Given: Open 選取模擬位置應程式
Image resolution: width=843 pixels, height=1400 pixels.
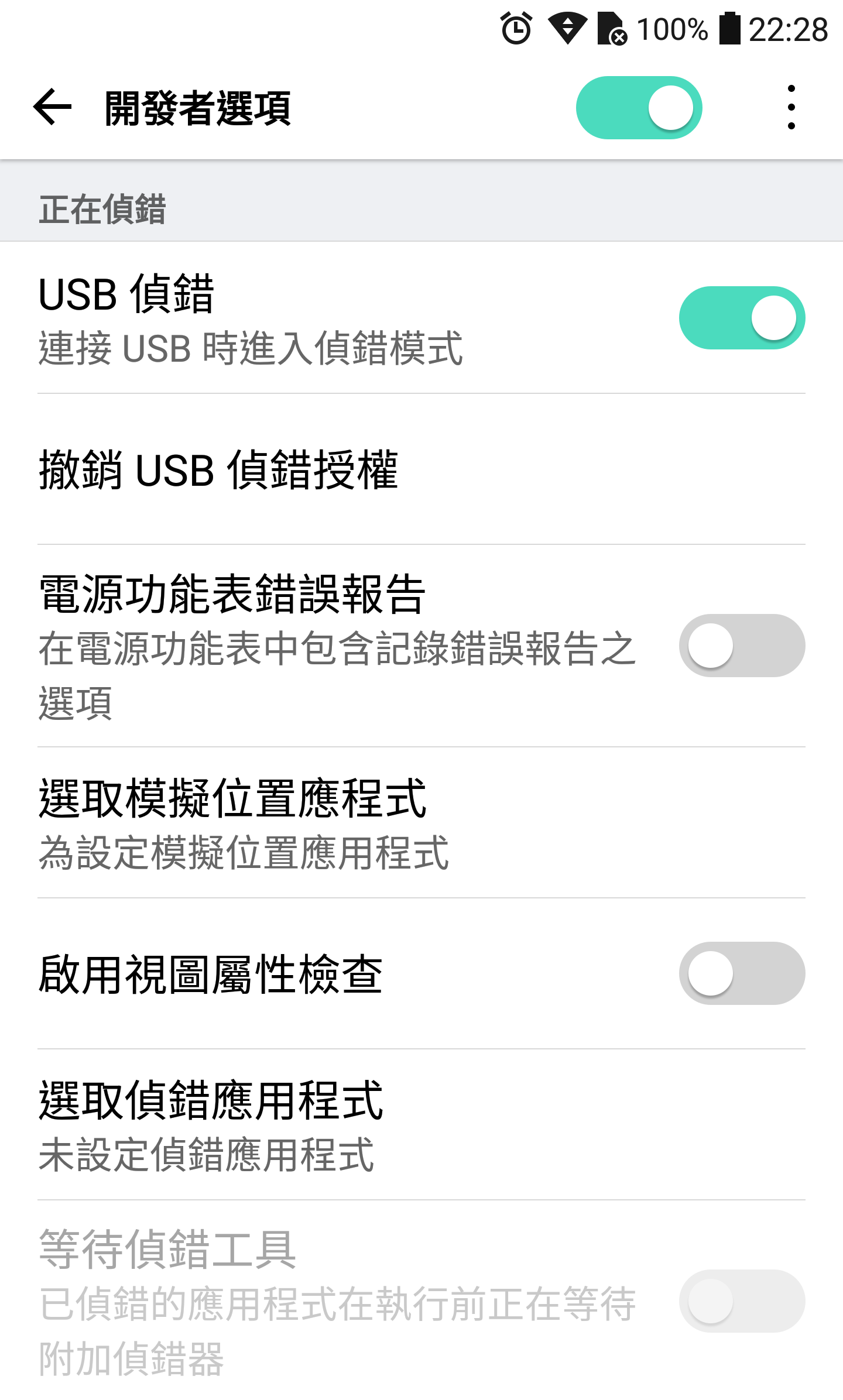Looking at the screenshot, I should tap(421, 822).
